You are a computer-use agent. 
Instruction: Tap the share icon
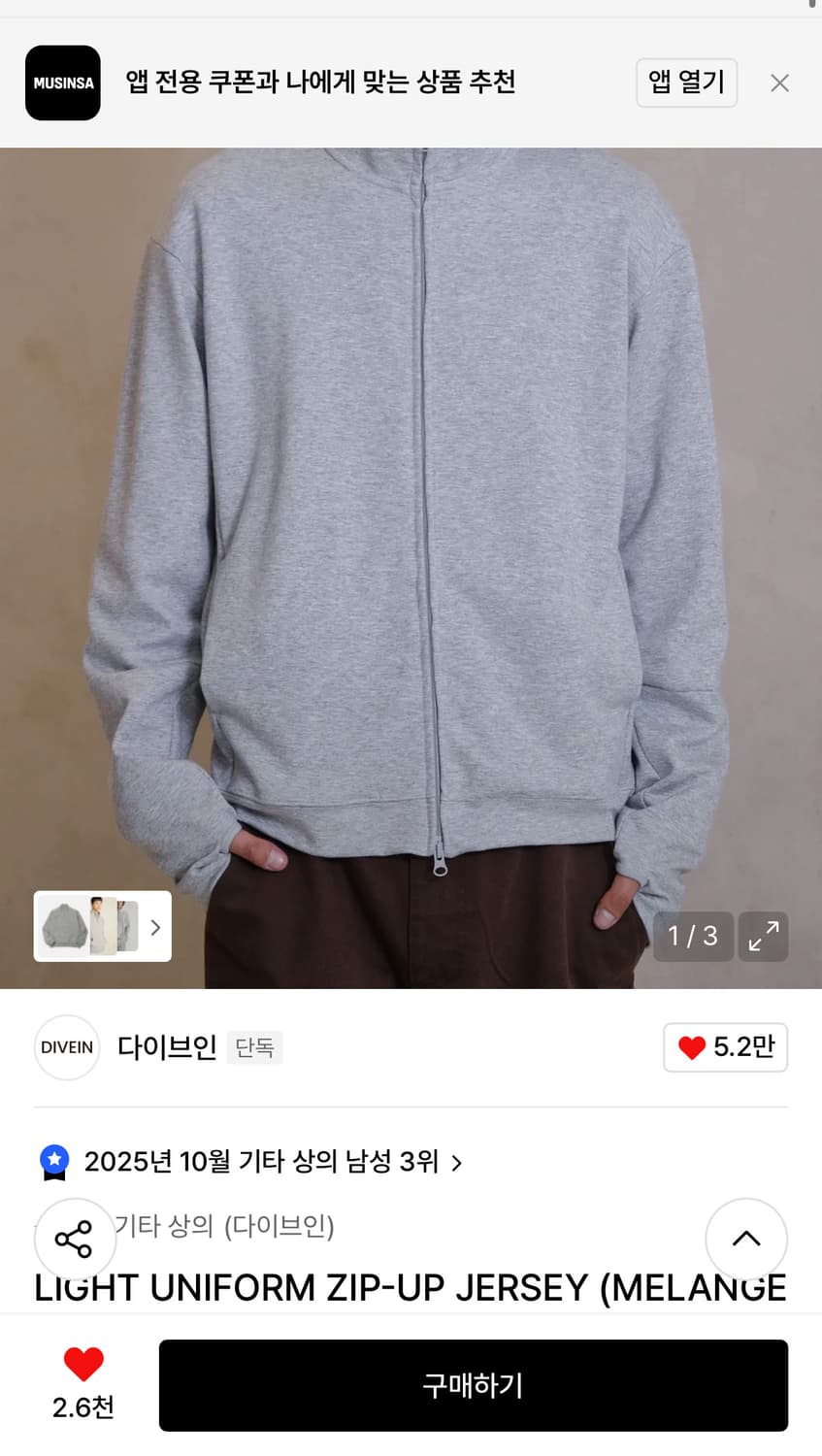coord(75,1239)
